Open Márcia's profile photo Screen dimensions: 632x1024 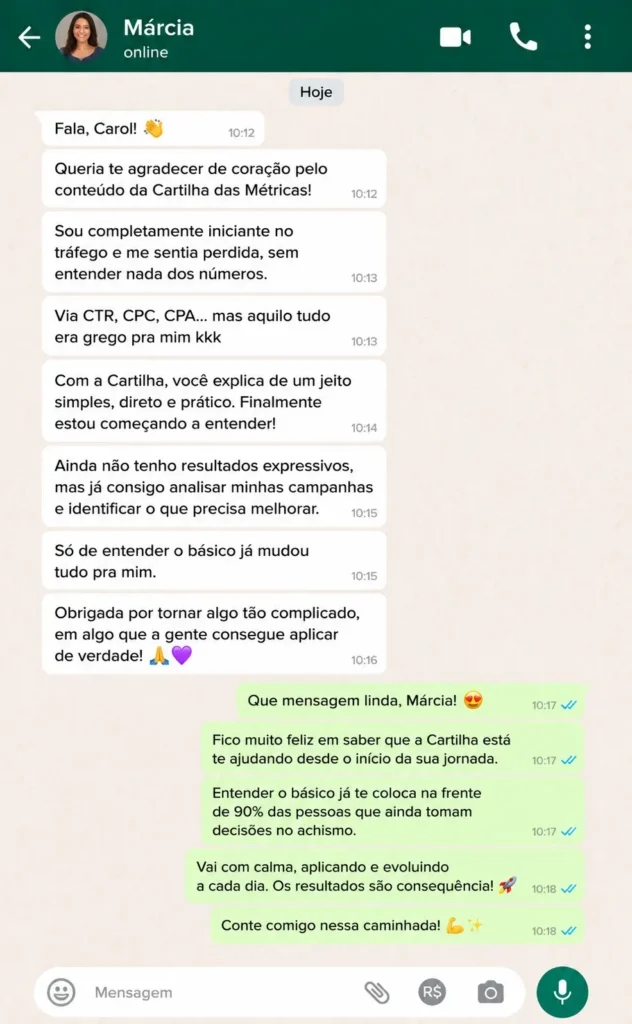pos(81,36)
